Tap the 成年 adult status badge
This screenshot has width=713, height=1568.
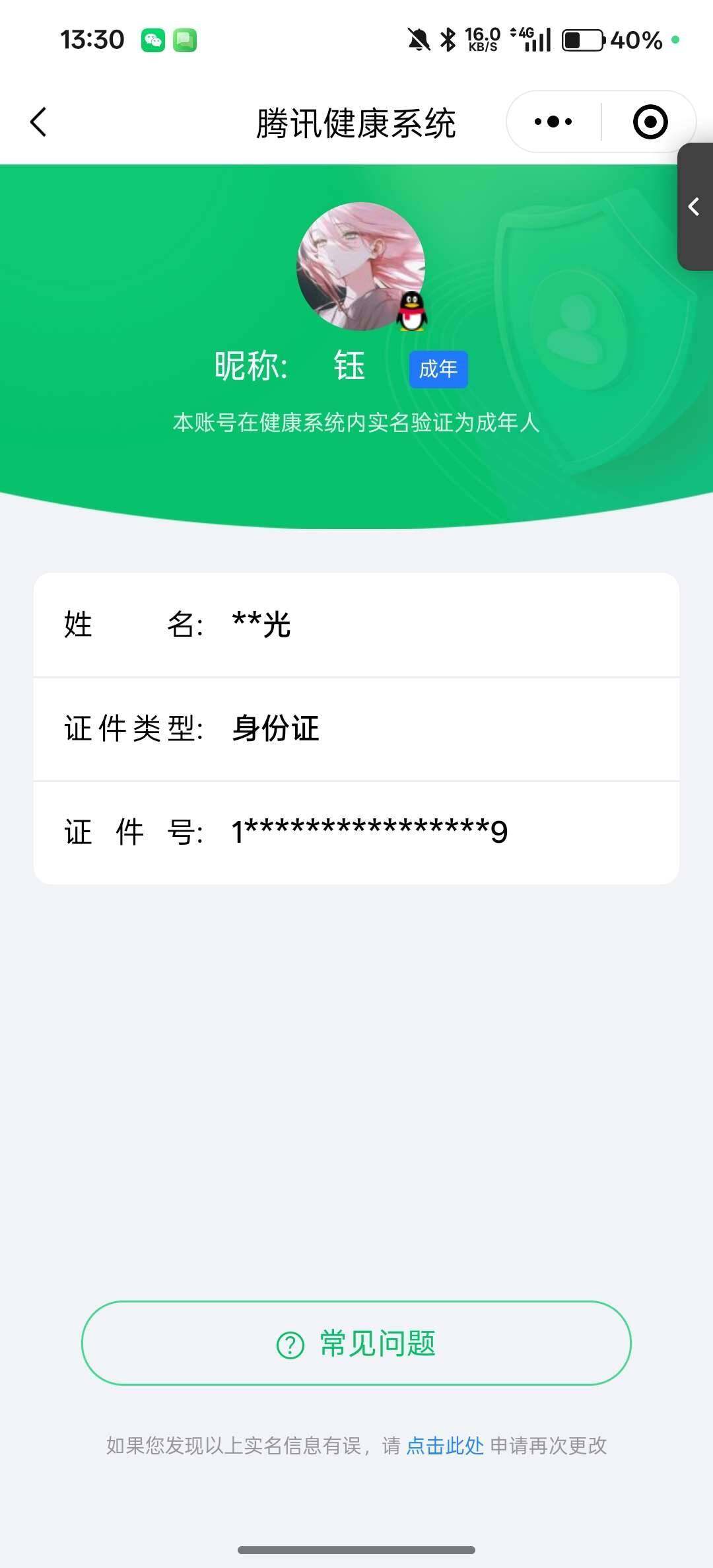click(x=438, y=370)
